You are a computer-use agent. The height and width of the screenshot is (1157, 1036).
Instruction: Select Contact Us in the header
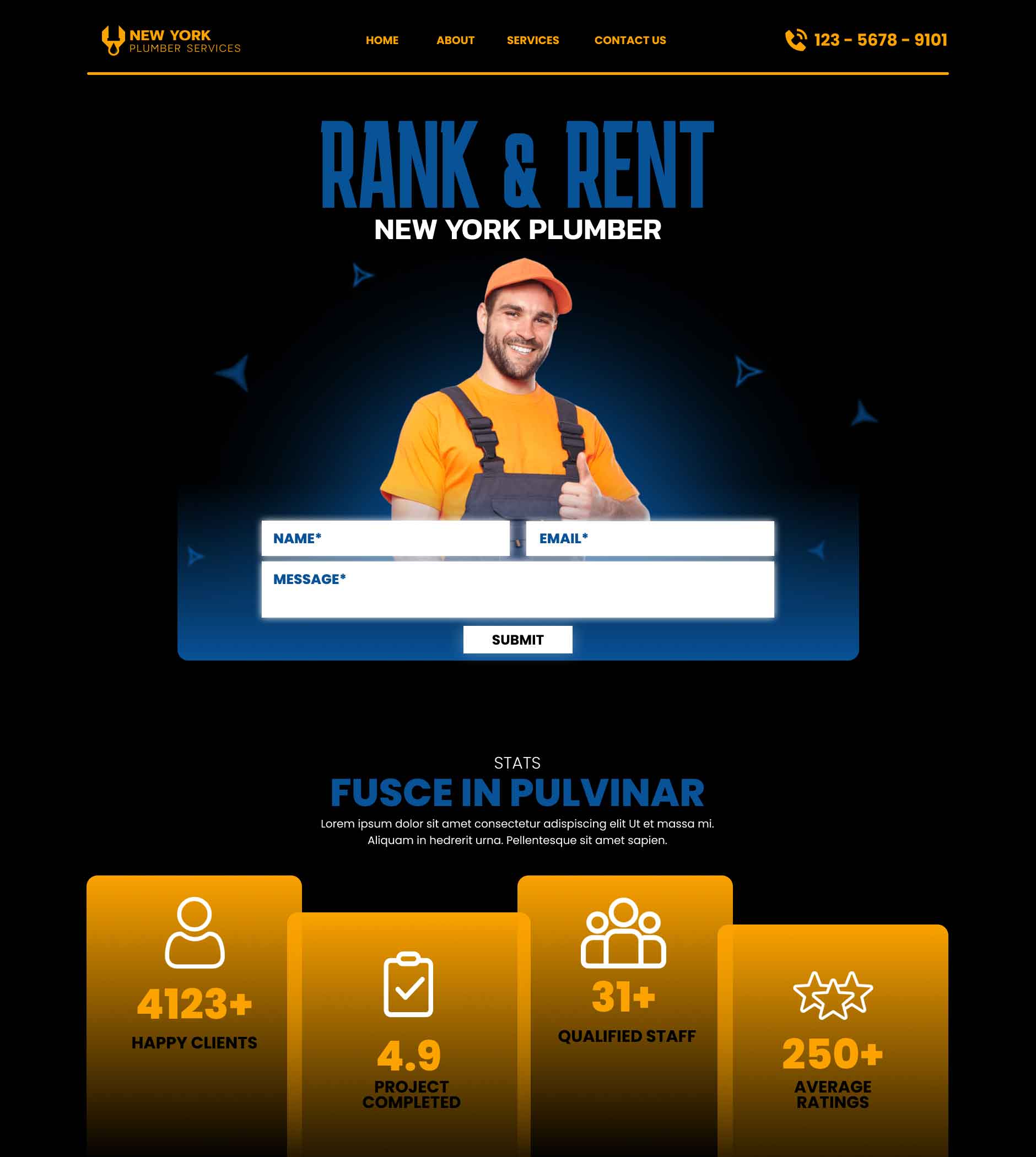click(630, 40)
